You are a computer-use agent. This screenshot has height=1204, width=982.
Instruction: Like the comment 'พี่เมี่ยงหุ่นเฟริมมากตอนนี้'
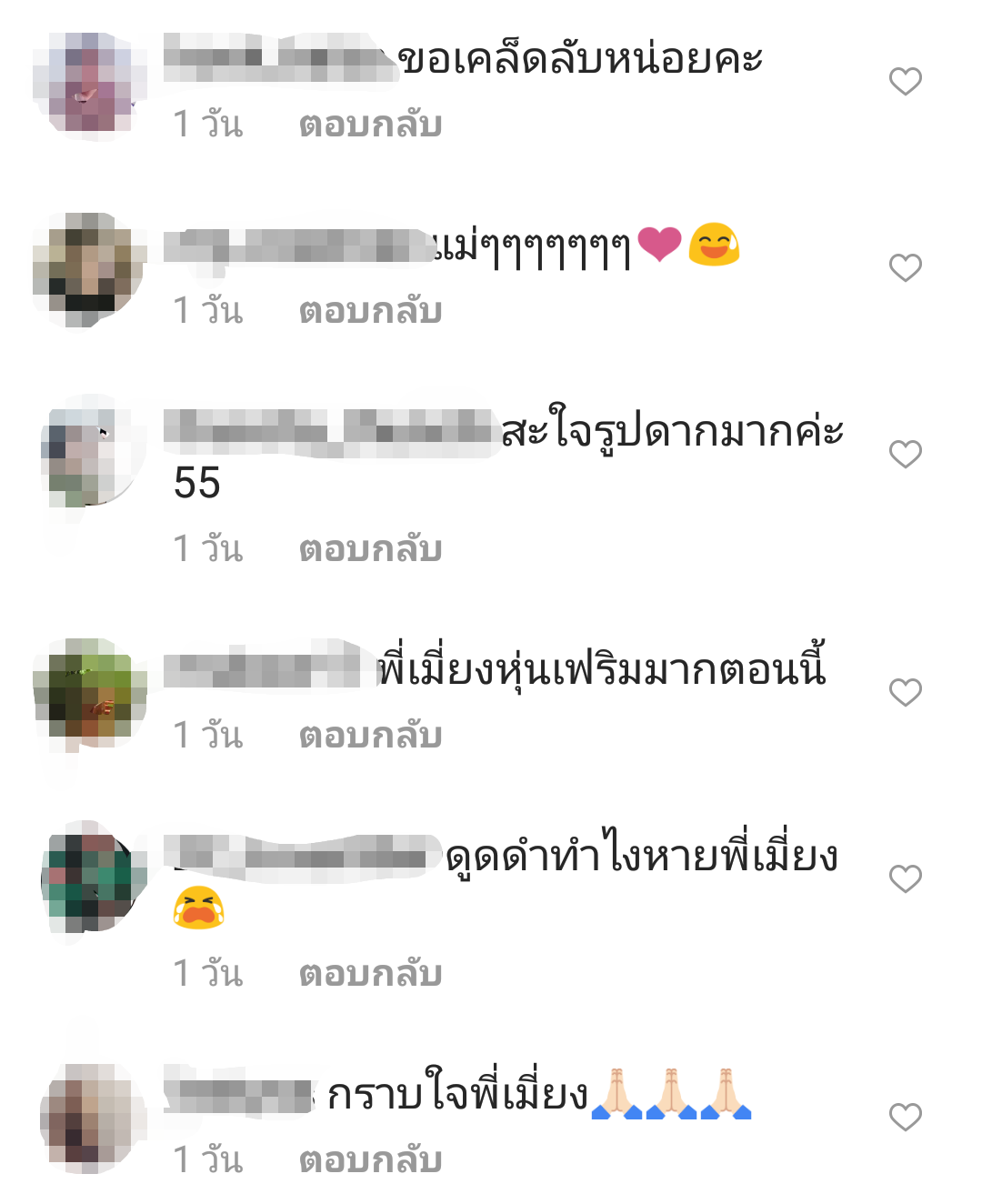pyautogui.click(x=905, y=693)
